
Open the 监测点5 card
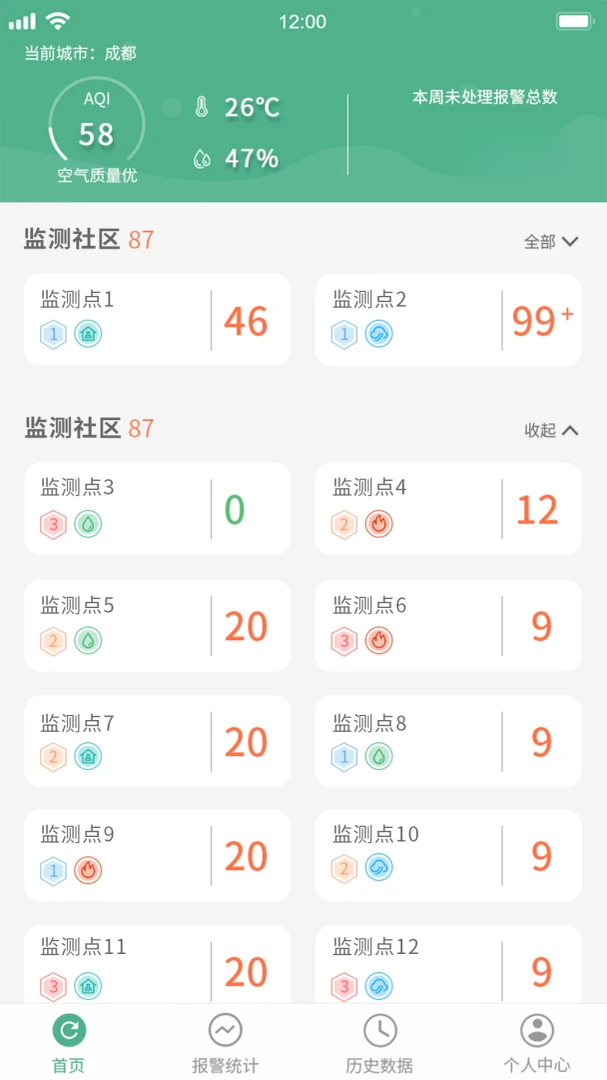(157, 625)
